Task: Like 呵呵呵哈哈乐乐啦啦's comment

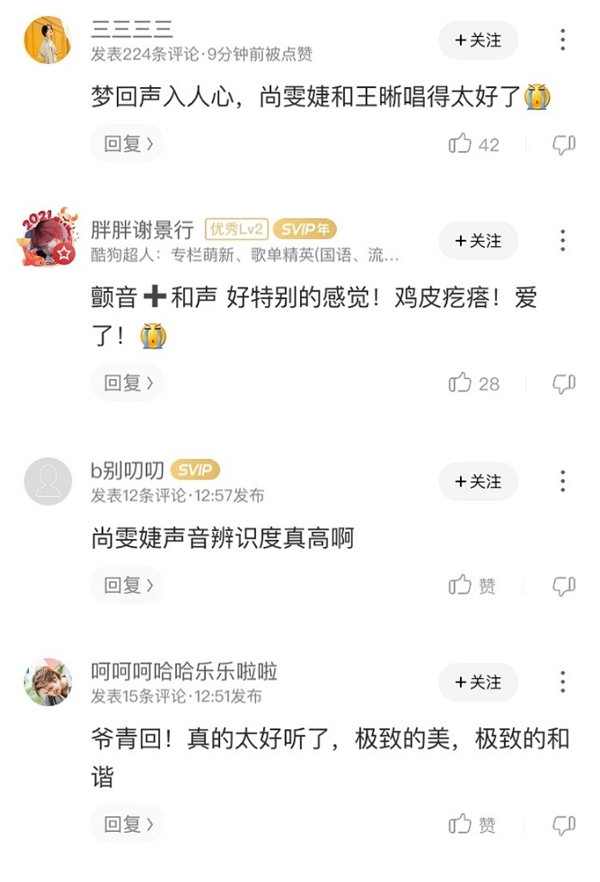Action: pos(461,824)
